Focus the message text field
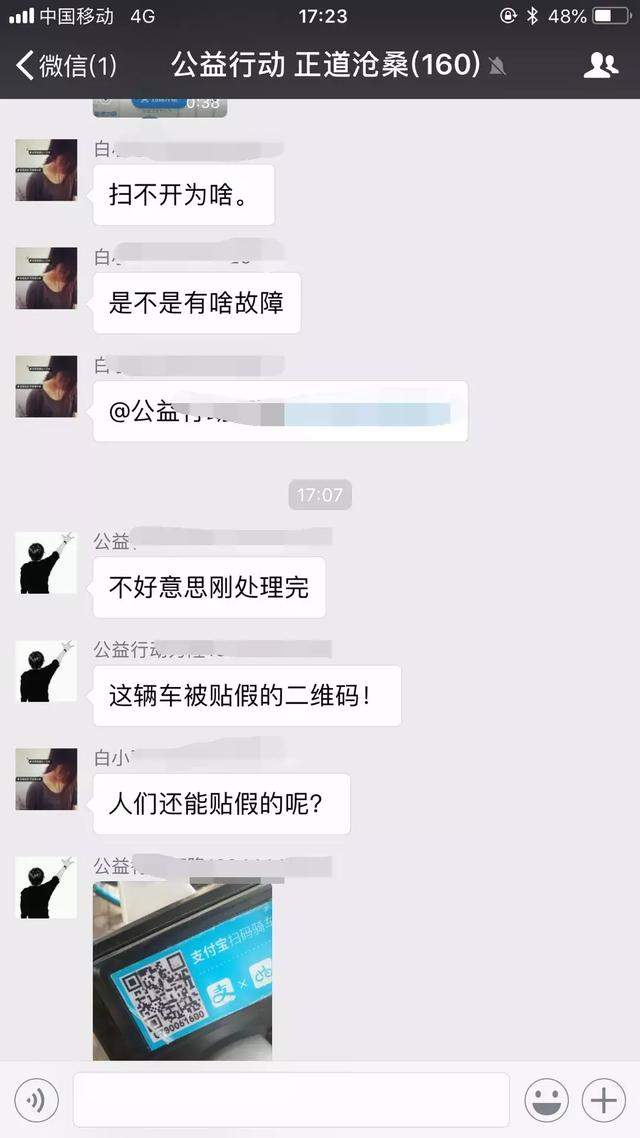Viewport: 640px width, 1138px height. coord(291,1101)
